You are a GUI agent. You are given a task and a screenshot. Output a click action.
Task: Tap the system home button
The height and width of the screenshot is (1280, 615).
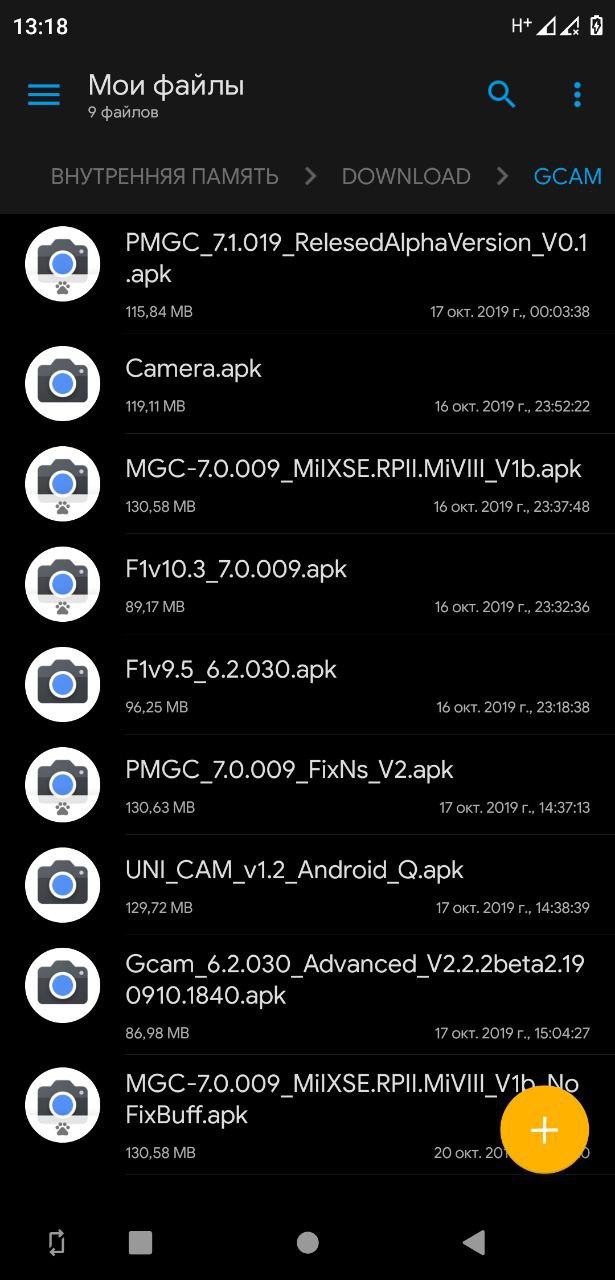point(308,1243)
